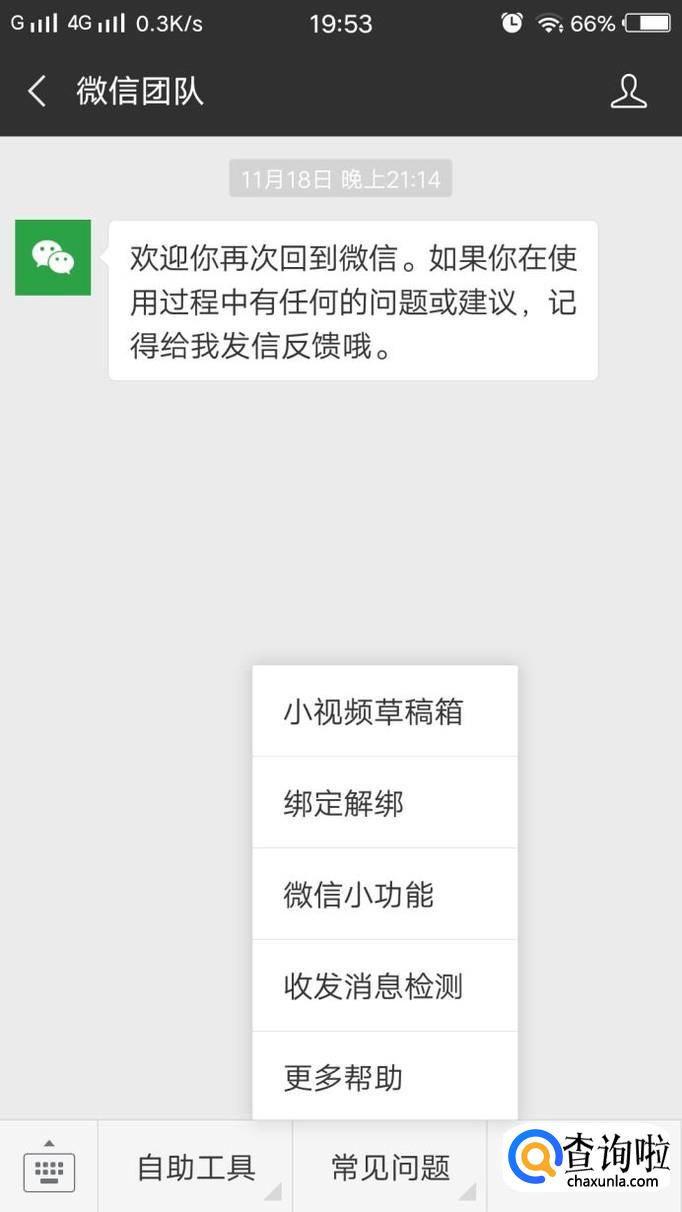Open 更多帮助
The image size is (682, 1212).
tap(385, 1078)
